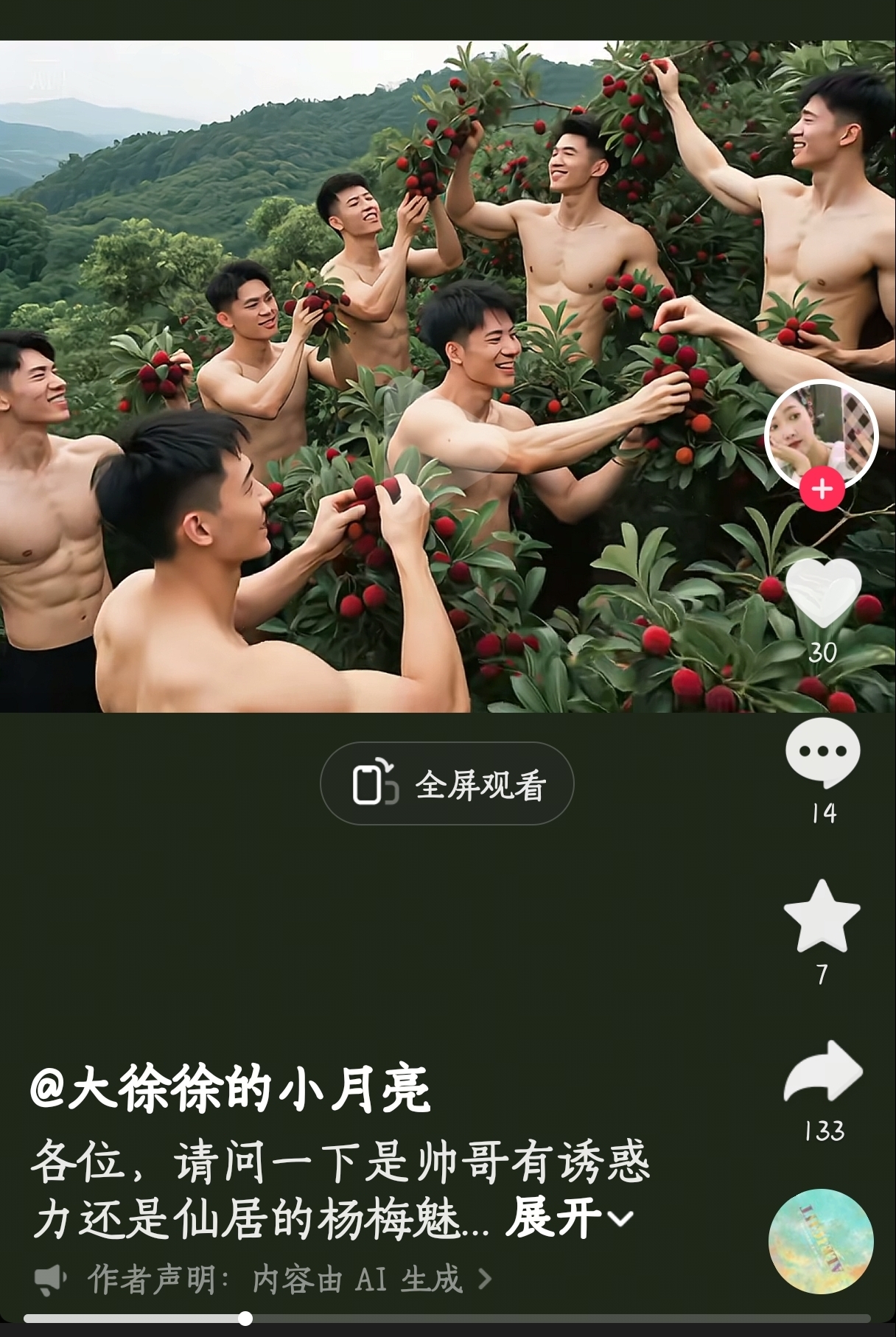896x1337 pixels.
Task: Open the rotating music disc
Action: pyautogui.click(x=820, y=1241)
